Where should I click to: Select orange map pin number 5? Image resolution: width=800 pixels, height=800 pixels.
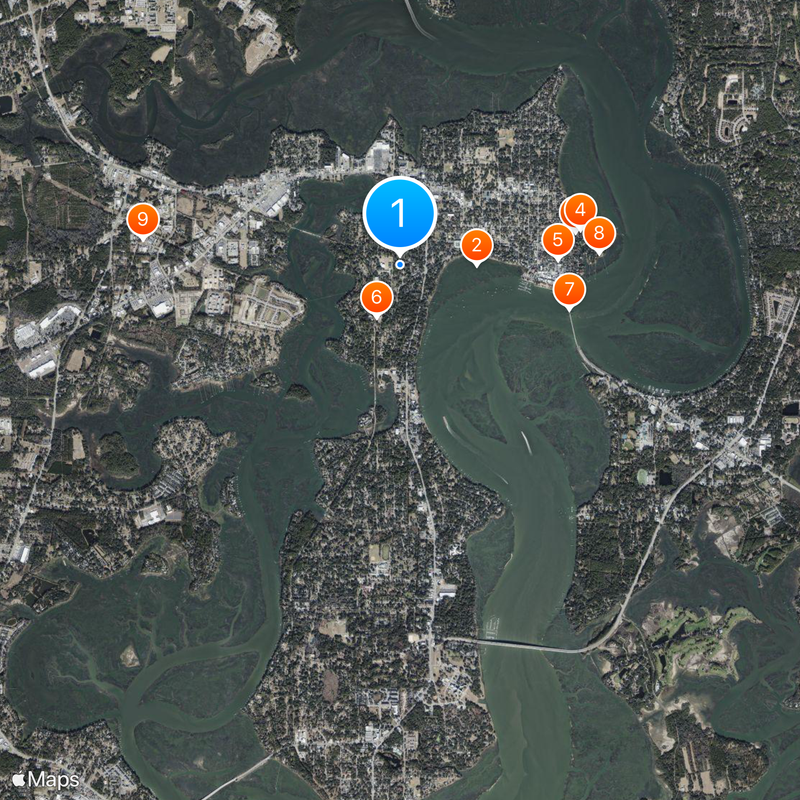click(556, 240)
